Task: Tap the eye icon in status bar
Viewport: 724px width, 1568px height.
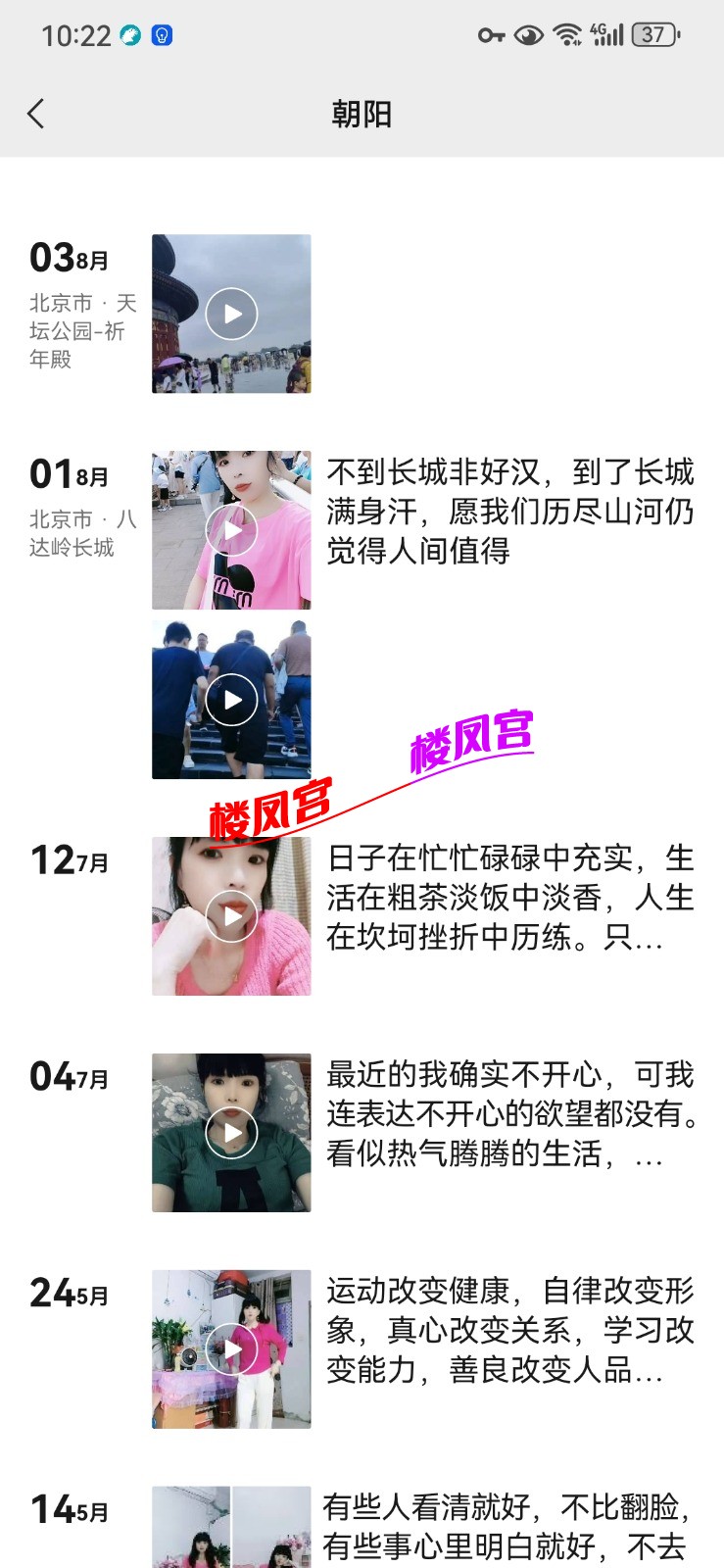Action: (526, 34)
